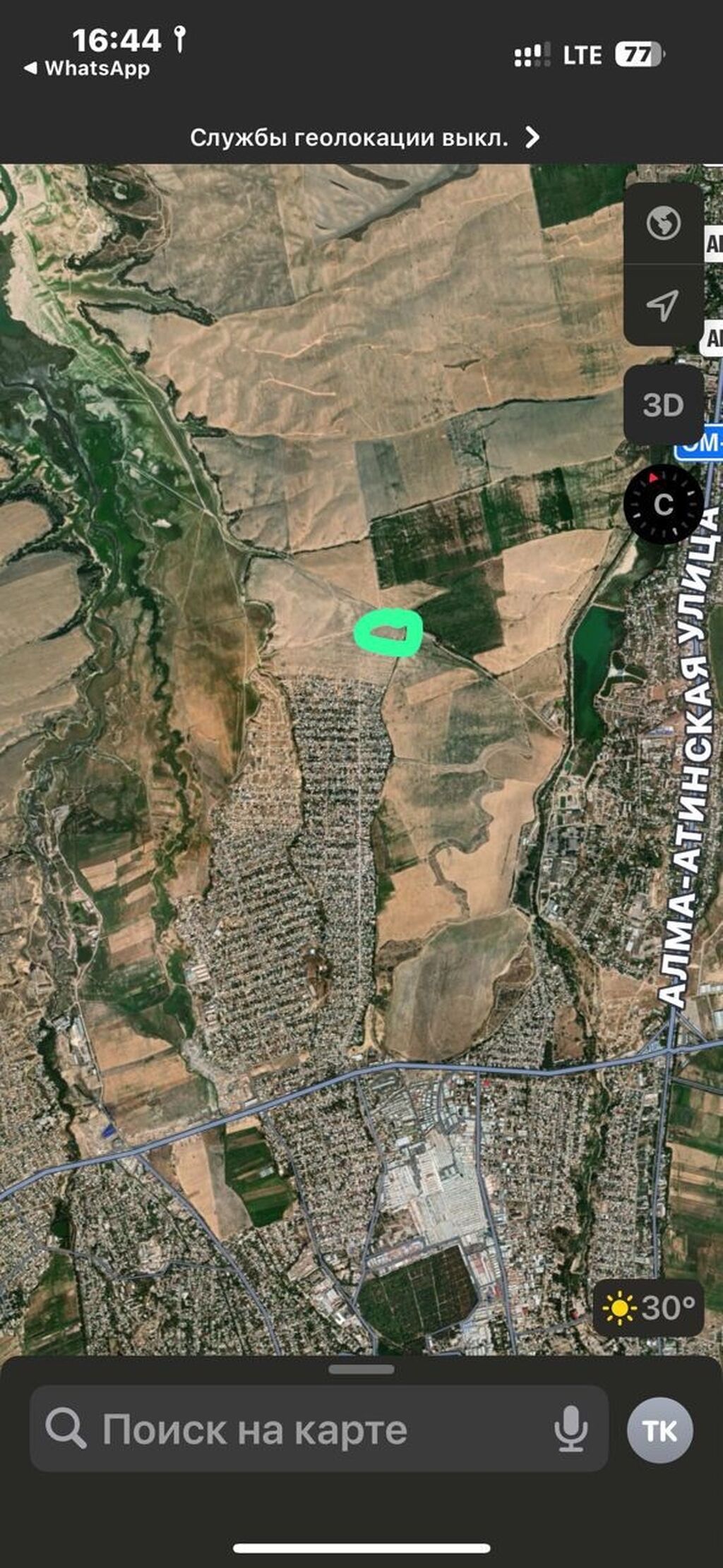Open map mode options via globe icon
The width and height of the screenshot is (723, 1568).
tap(664, 224)
